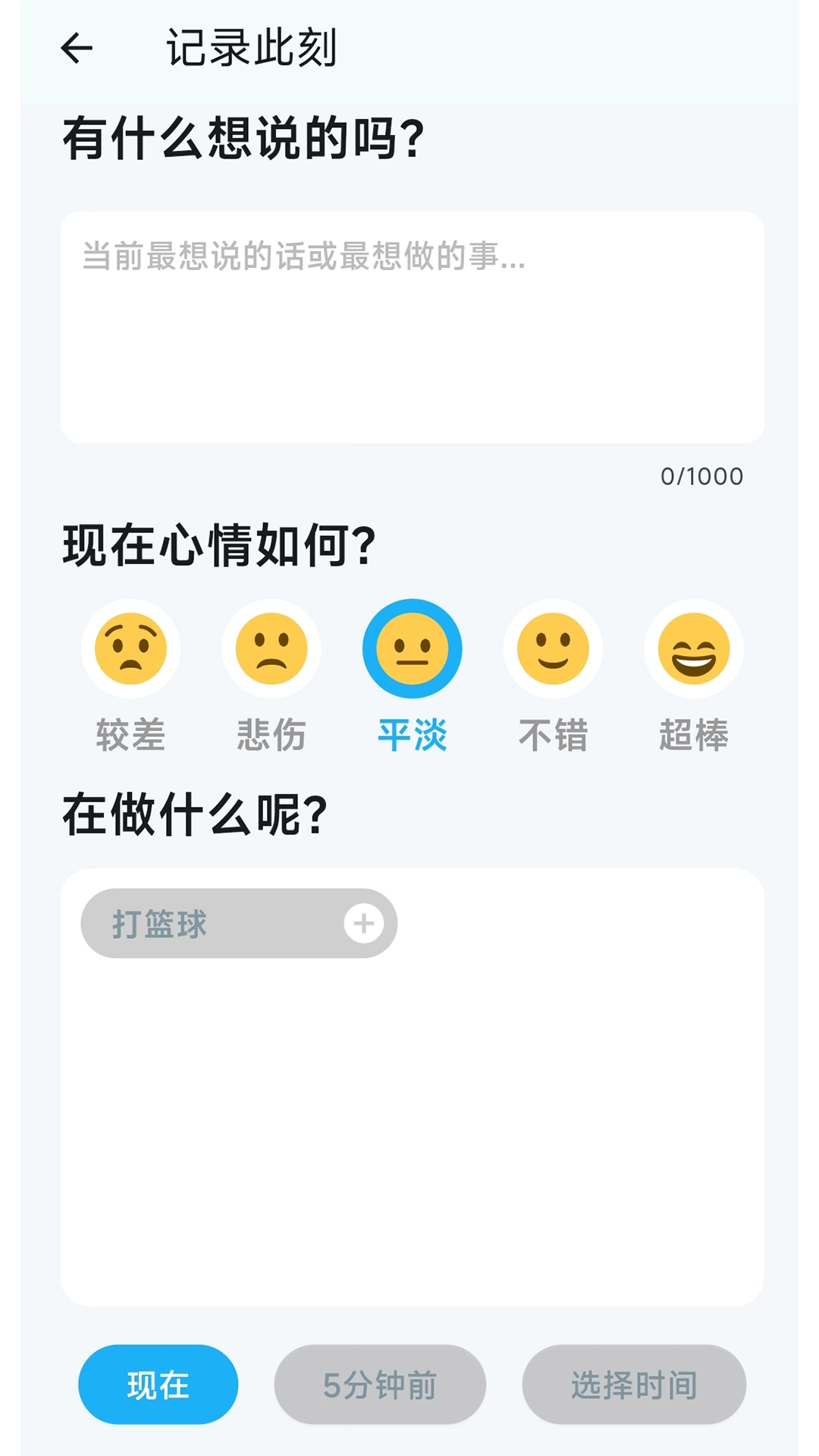Image resolution: width=819 pixels, height=1456 pixels.
Task: Tap the plus icon on 打篮球 tag
Action: [366, 924]
